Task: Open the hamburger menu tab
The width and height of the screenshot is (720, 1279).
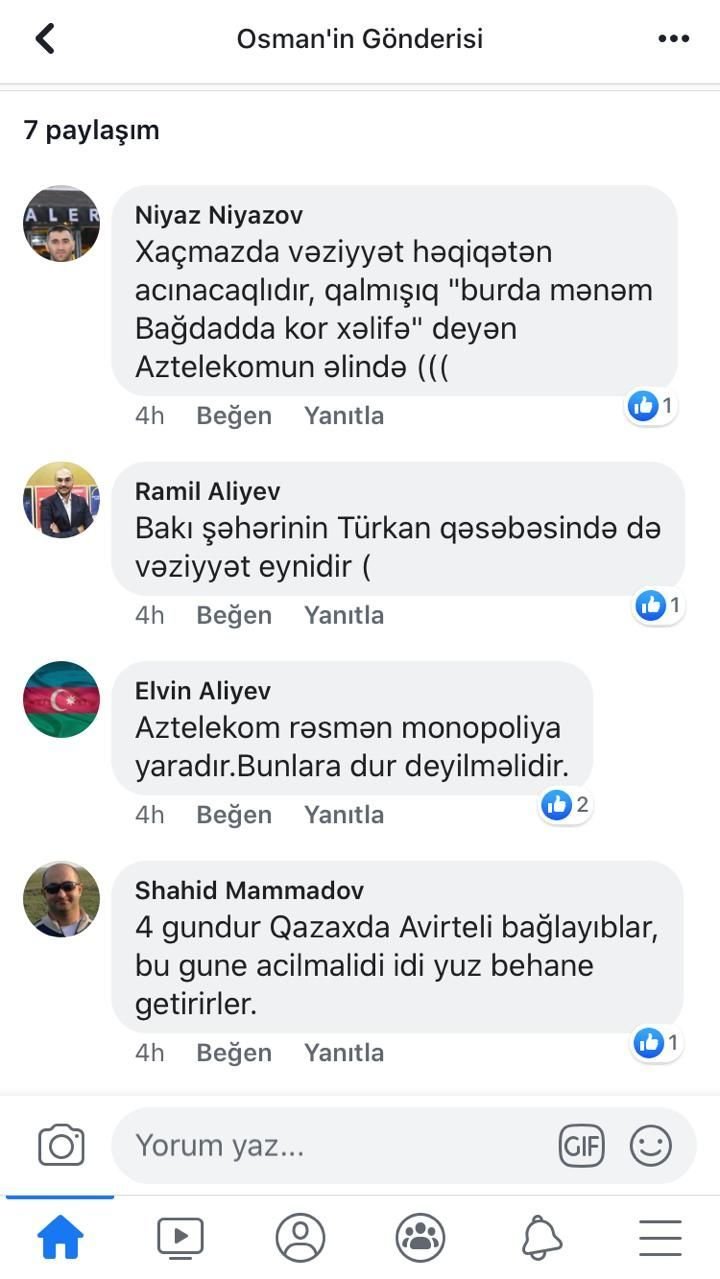Action: pos(660,1238)
